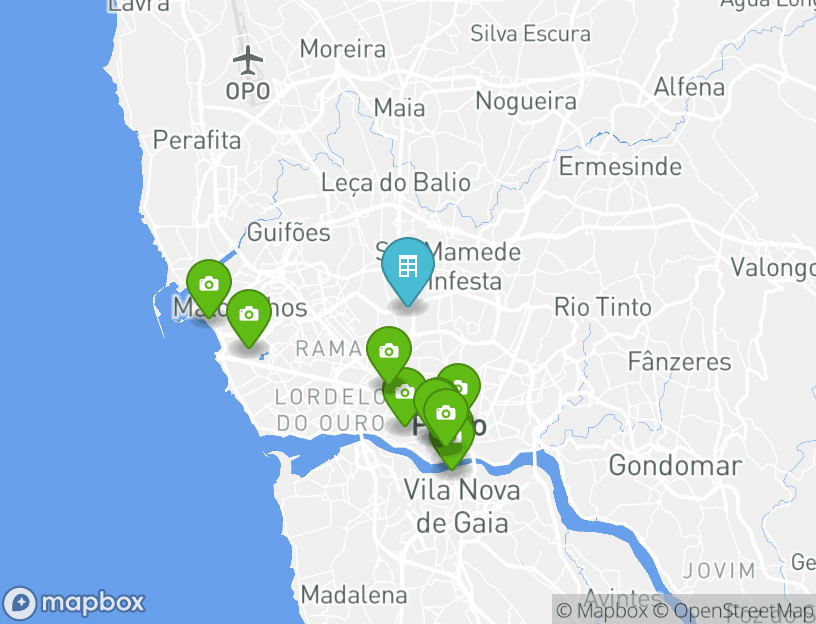Select the camera pin just southeast of Matosinhos

[248, 315]
